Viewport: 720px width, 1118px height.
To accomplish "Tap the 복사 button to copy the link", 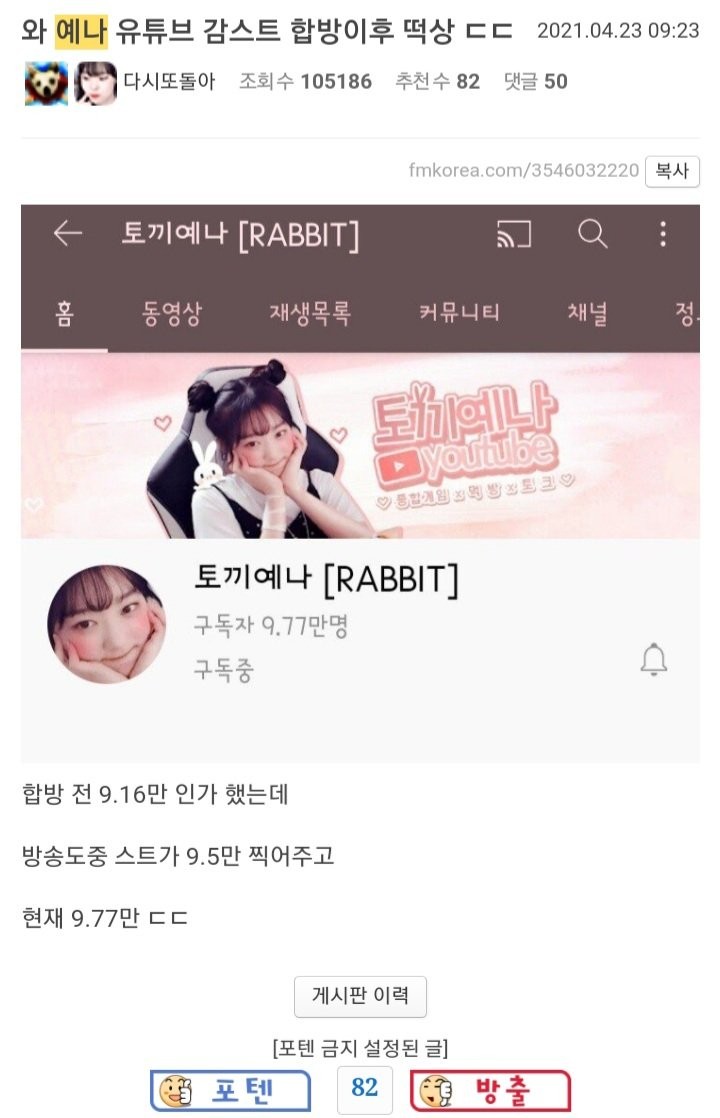I will click(x=671, y=171).
